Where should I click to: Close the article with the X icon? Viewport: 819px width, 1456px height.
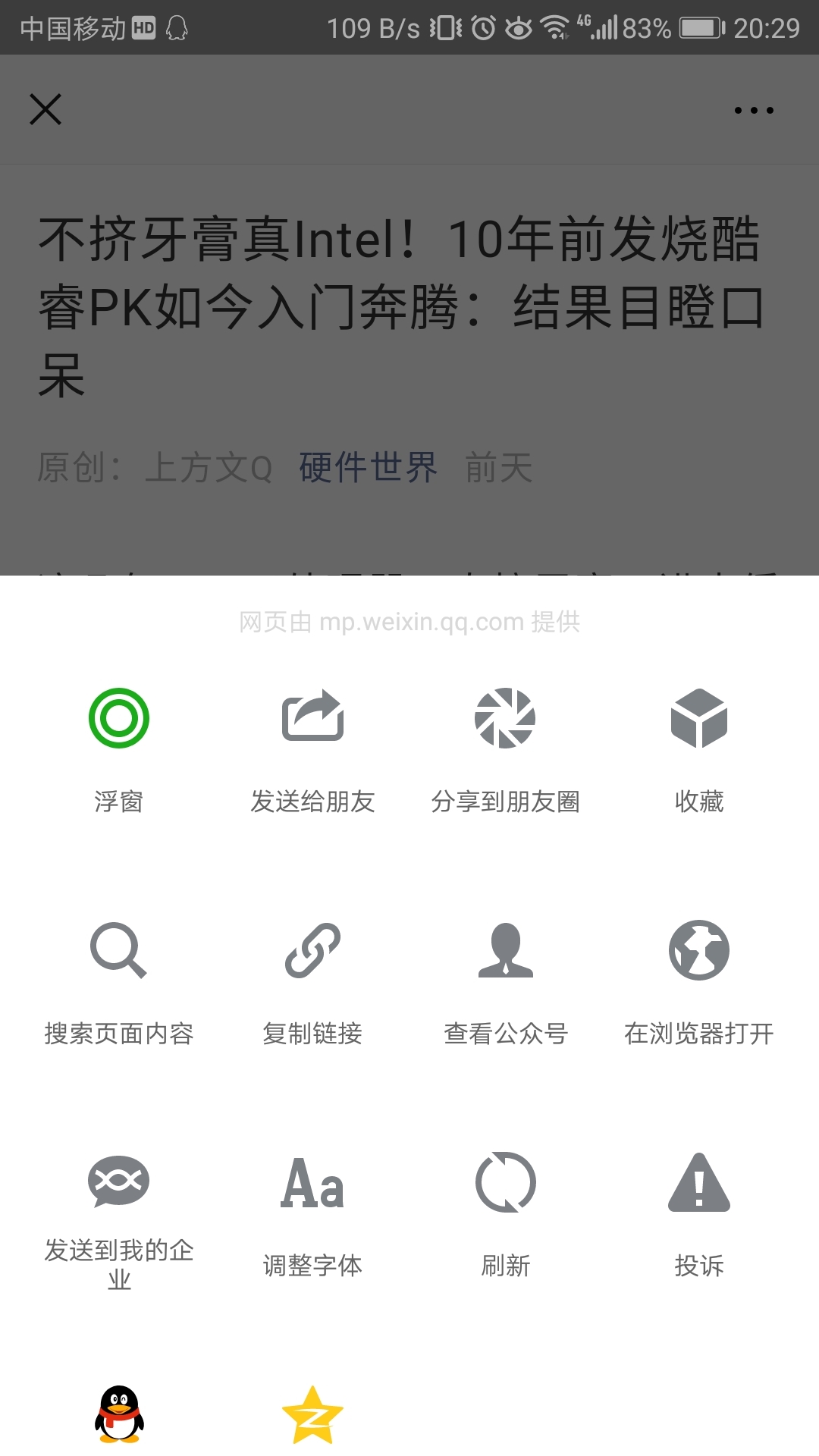tap(45, 109)
